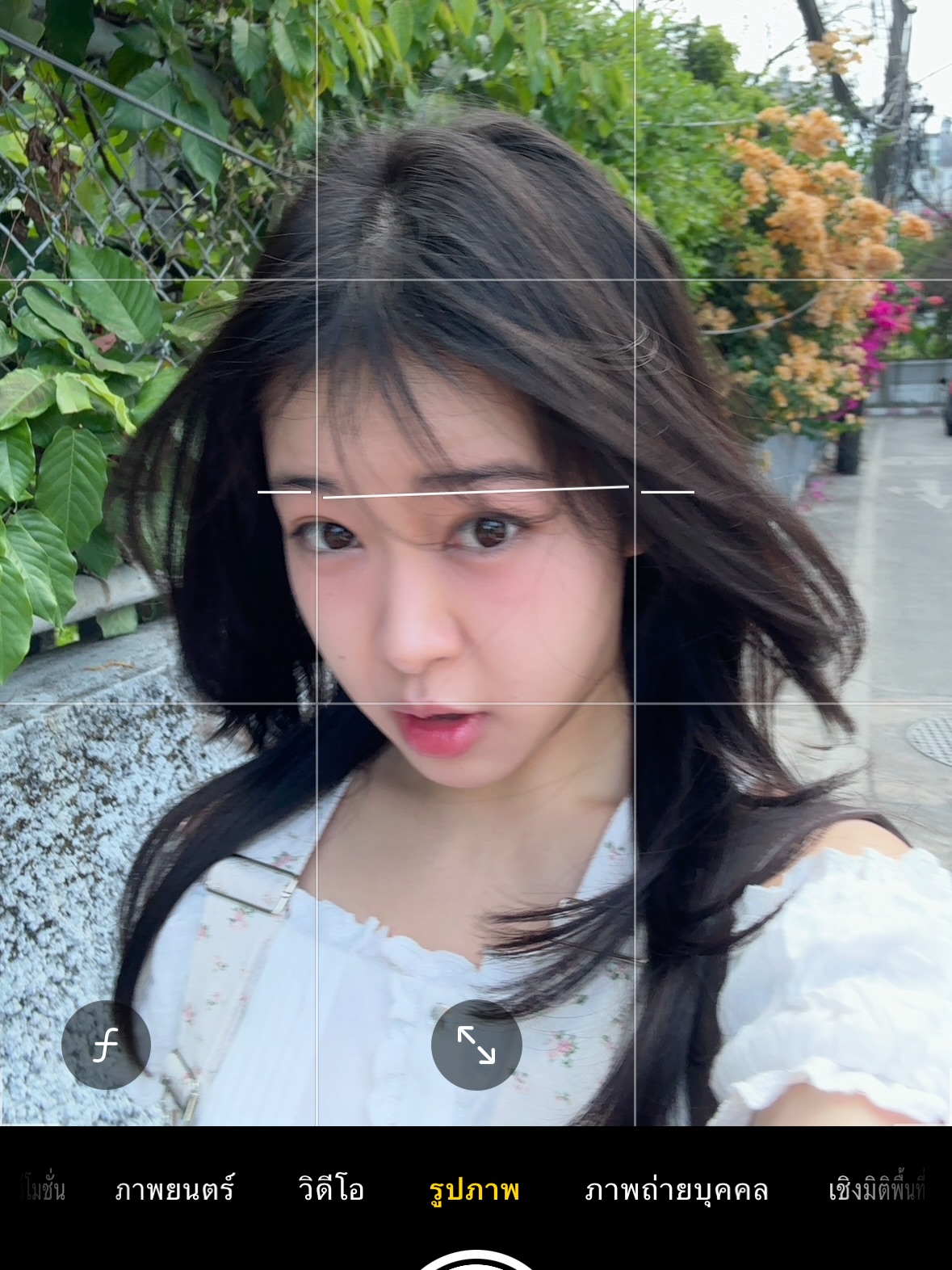
Task: Open the depth control f button
Action: coord(106,1045)
